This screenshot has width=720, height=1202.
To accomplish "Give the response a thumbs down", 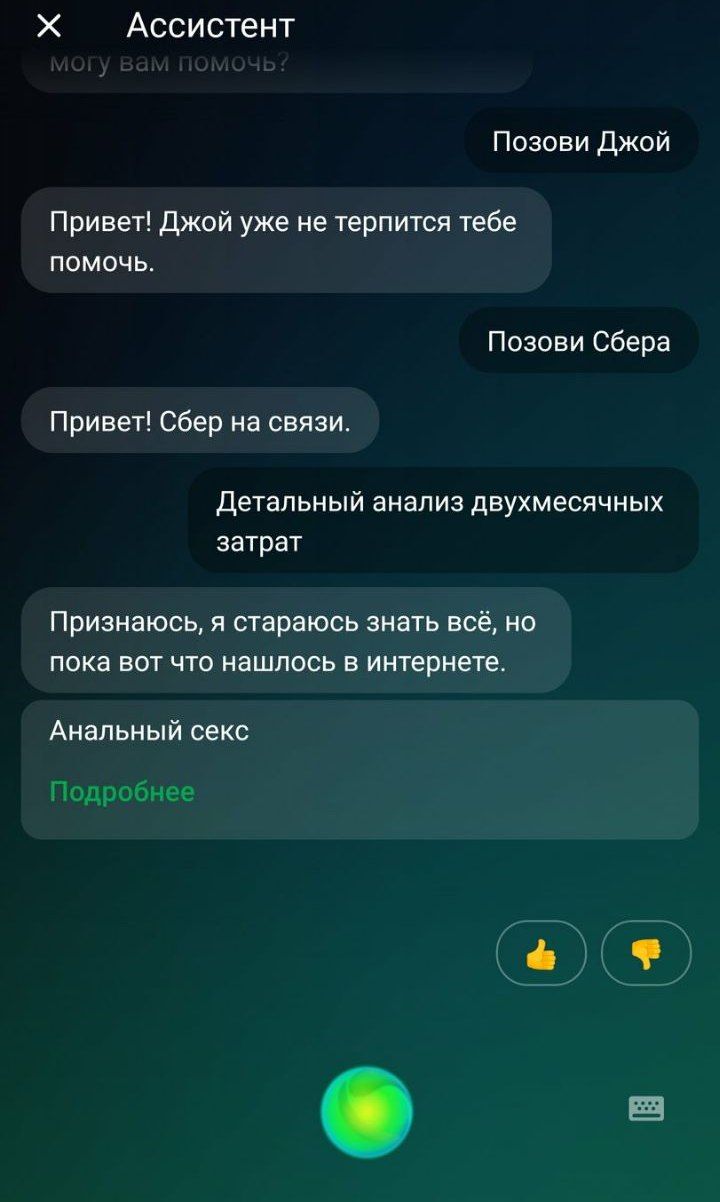I will pyautogui.click(x=645, y=953).
